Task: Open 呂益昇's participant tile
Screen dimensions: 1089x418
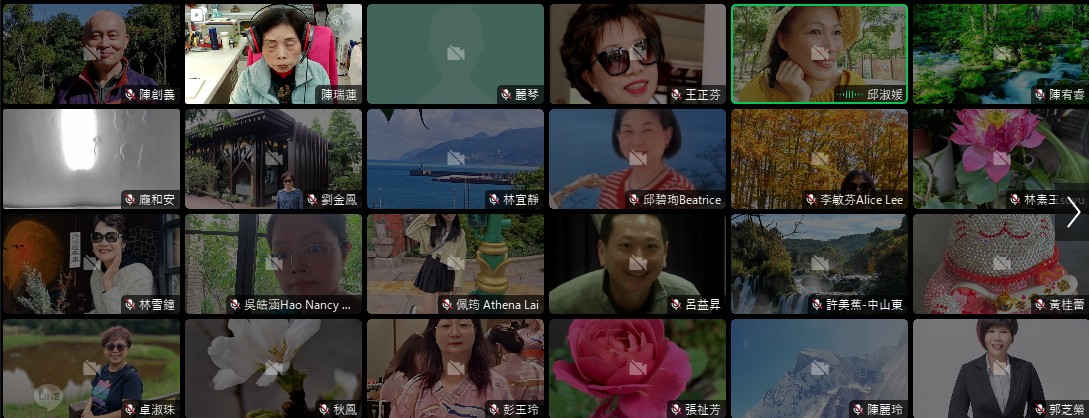Action: point(637,264)
